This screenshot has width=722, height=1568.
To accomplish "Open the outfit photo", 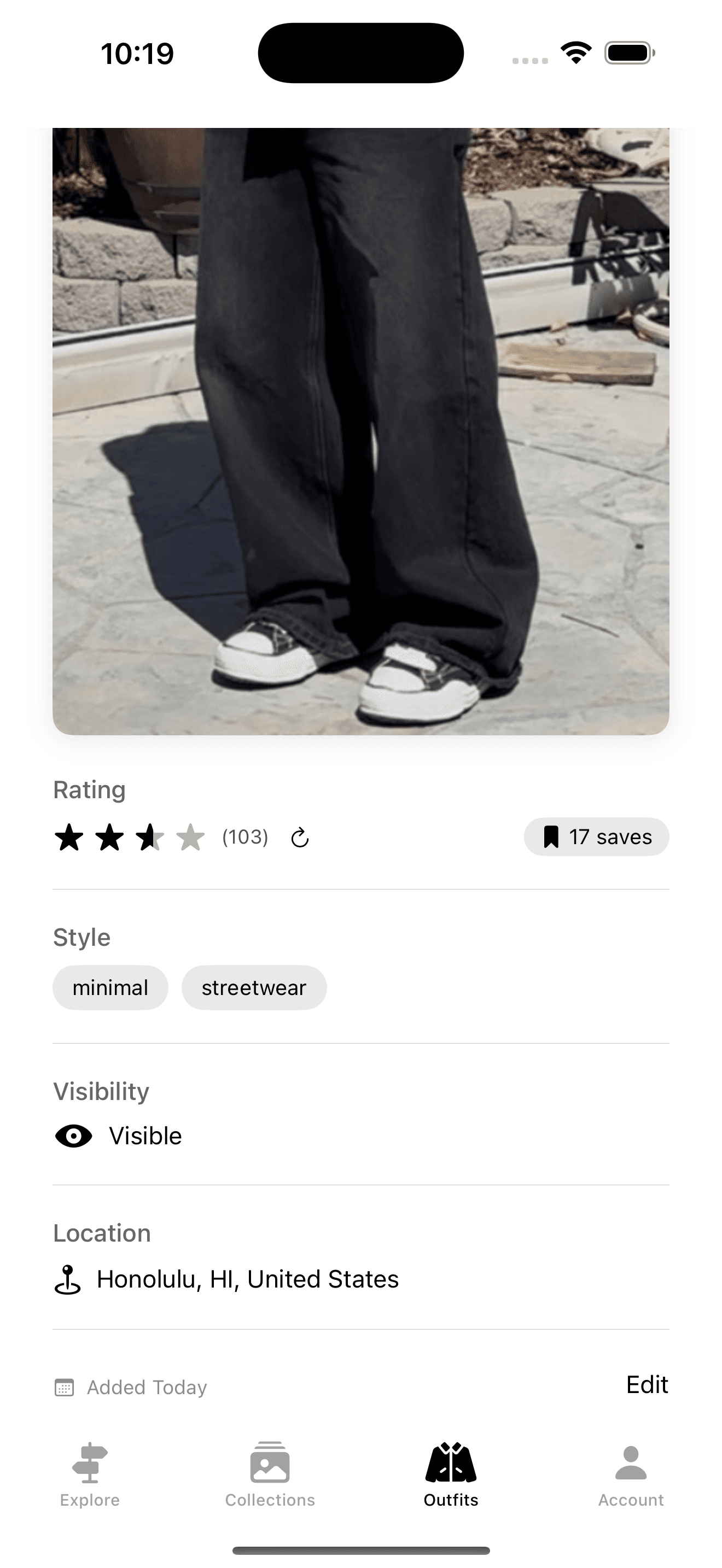I will (360, 431).
